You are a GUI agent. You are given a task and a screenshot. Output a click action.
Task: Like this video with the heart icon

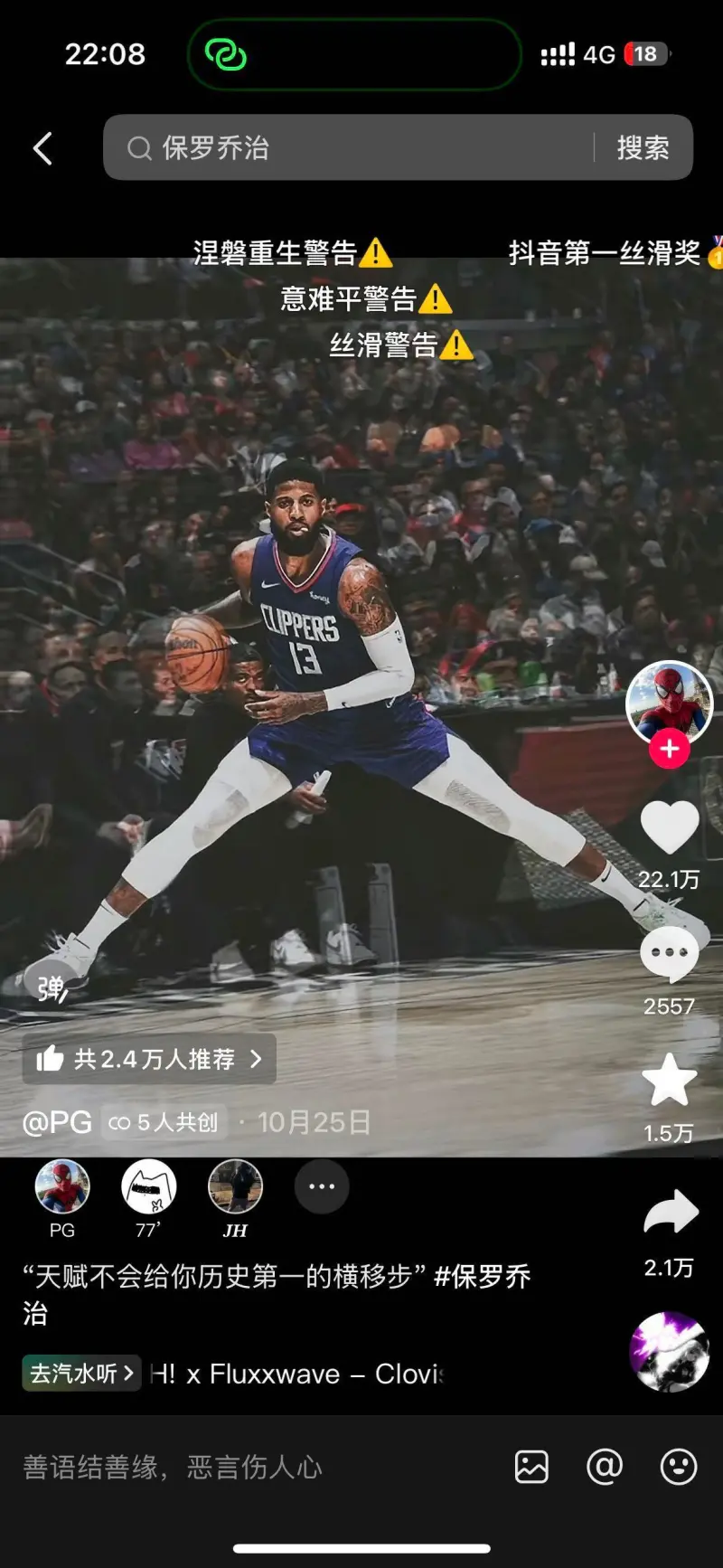click(x=669, y=827)
